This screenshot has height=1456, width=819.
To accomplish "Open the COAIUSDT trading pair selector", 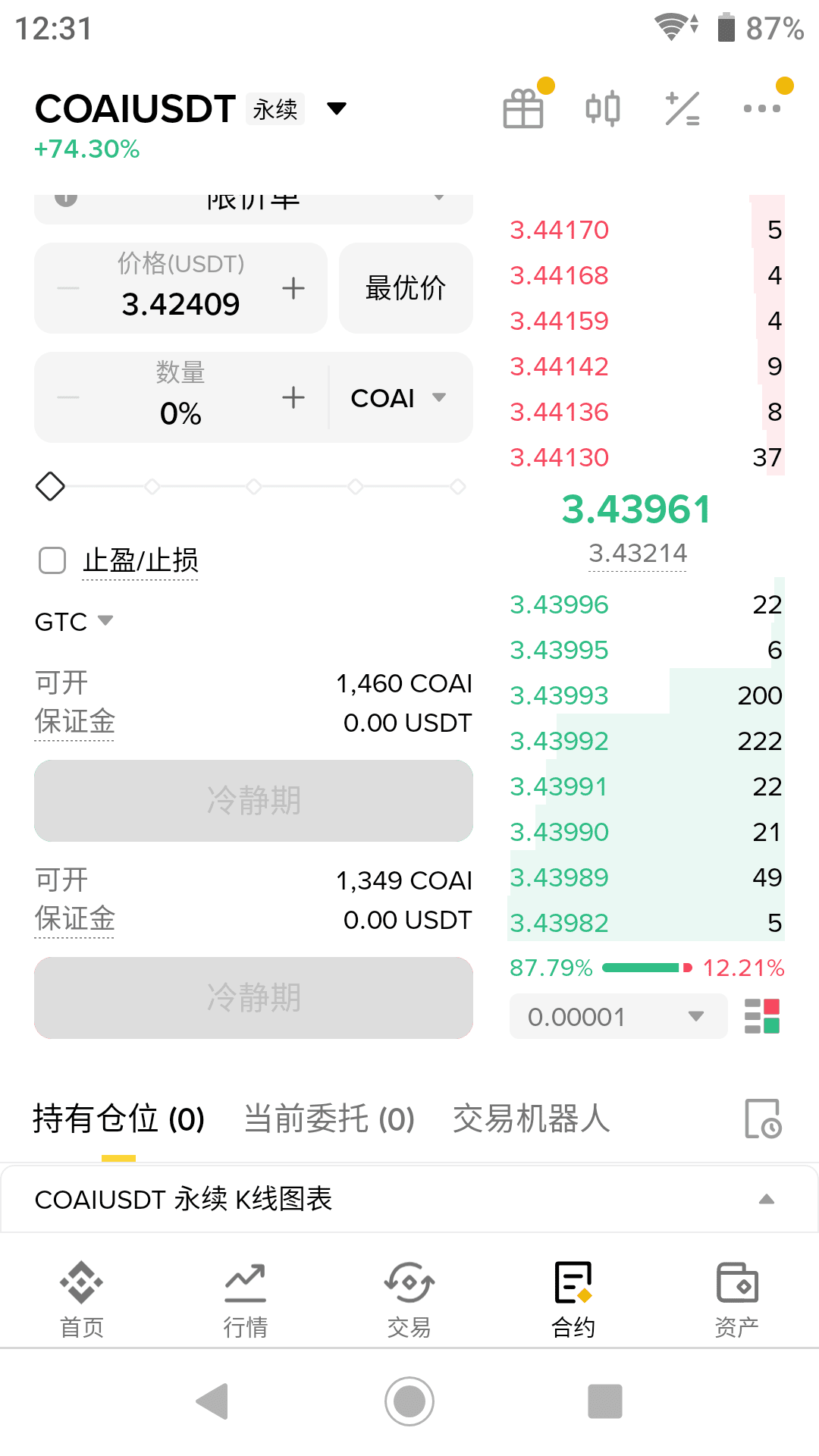I will (190, 109).
